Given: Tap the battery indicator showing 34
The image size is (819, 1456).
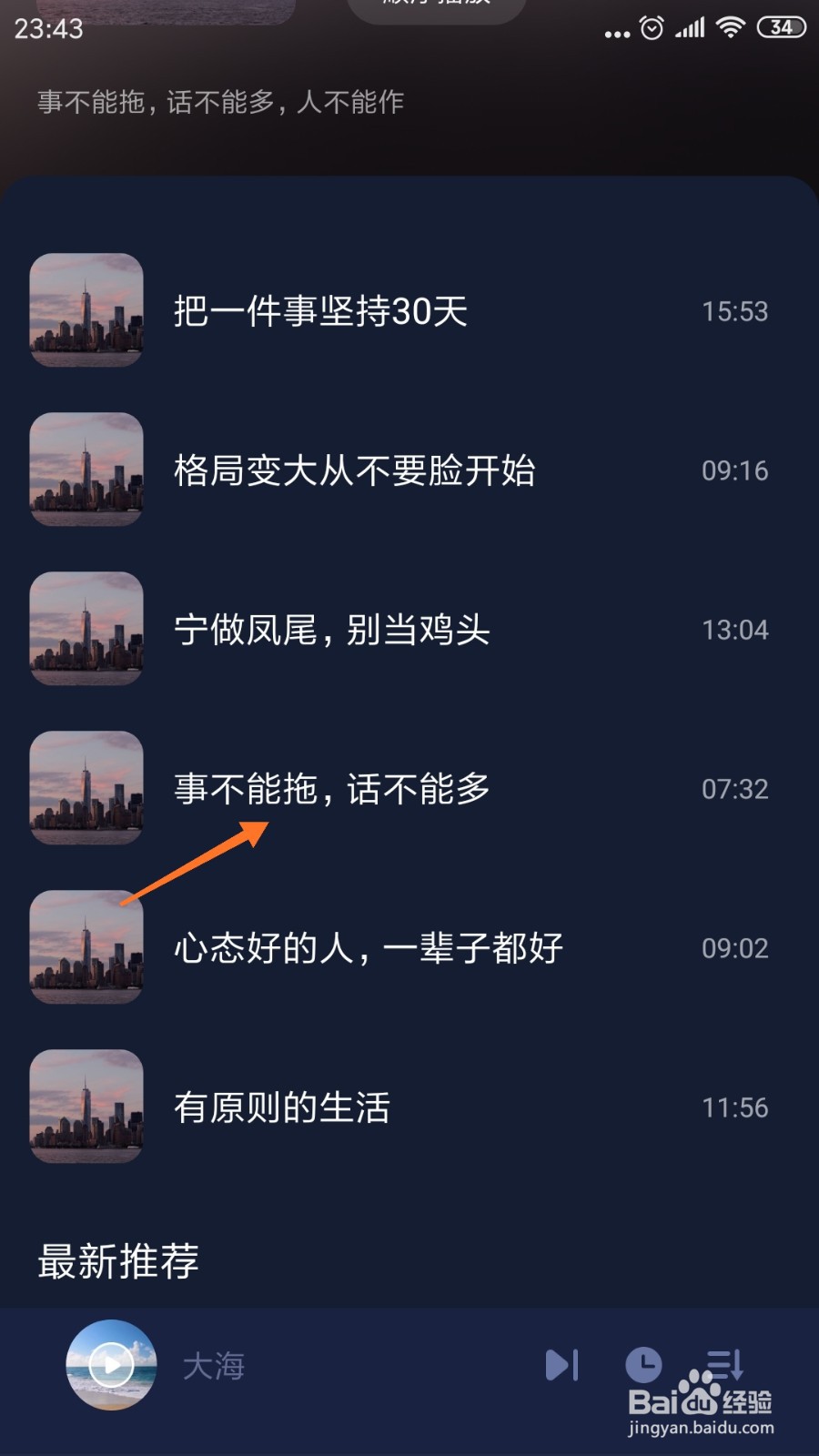Looking at the screenshot, I should pos(780,28).
